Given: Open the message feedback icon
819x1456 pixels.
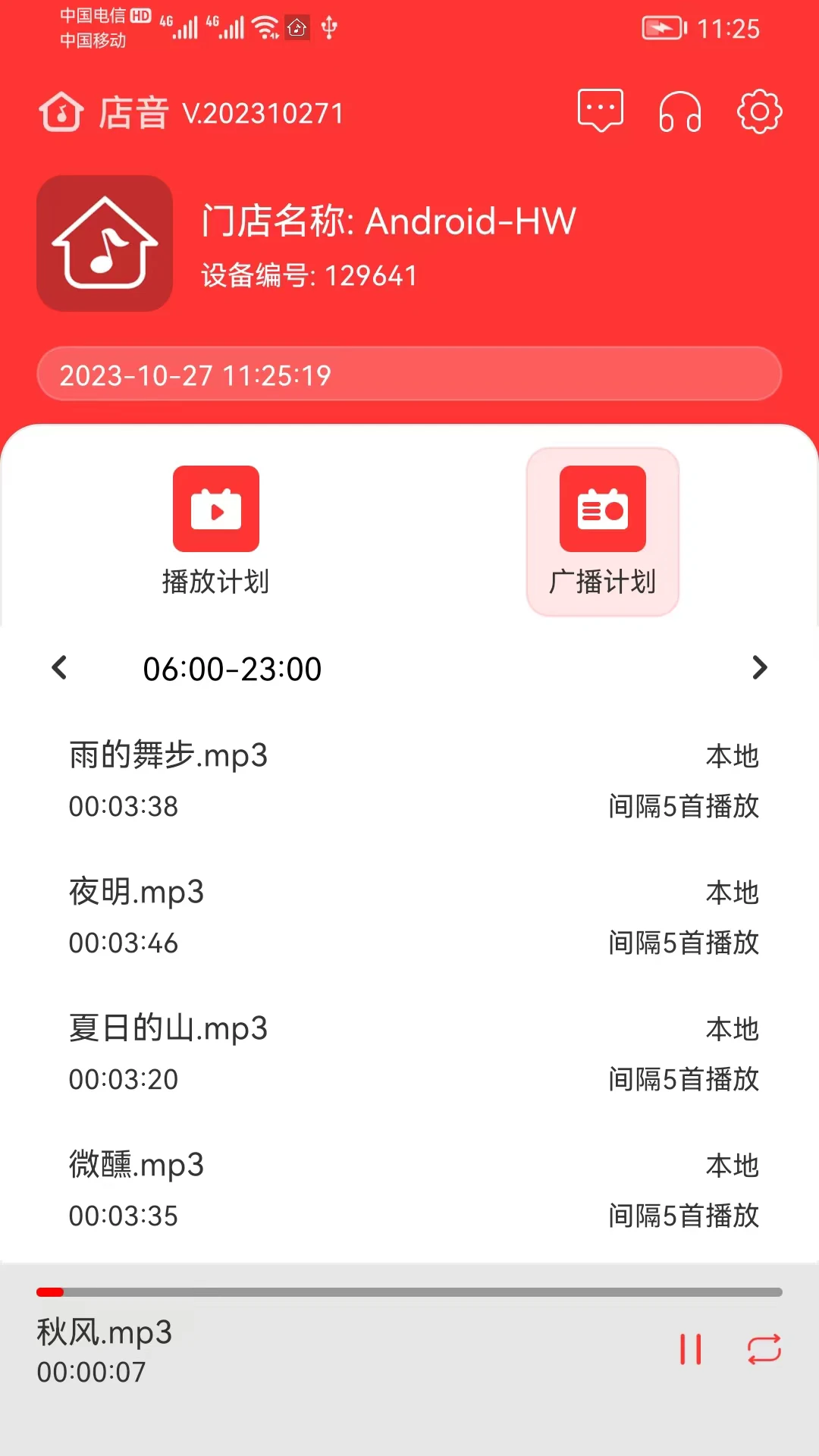Looking at the screenshot, I should pyautogui.click(x=599, y=112).
